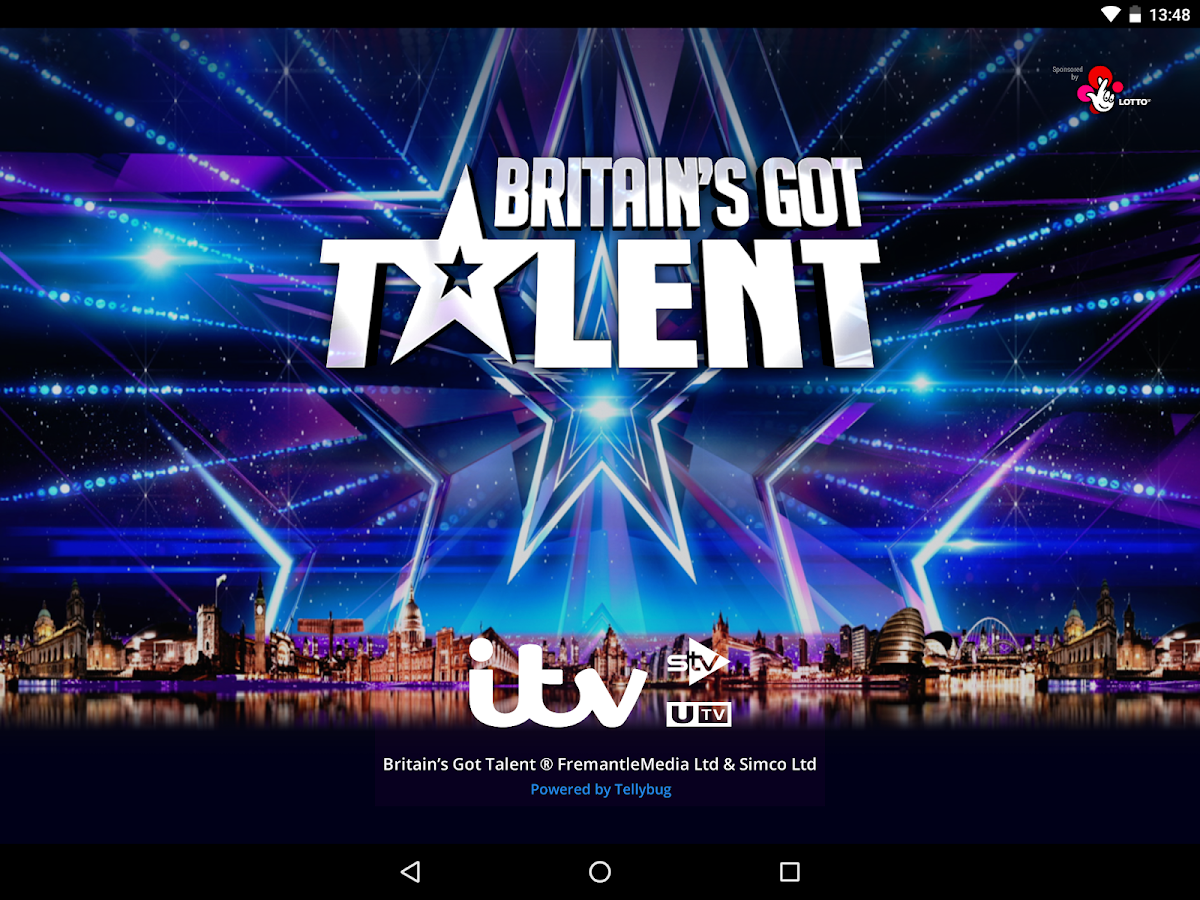The width and height of the screenshot is (1200, 900).
Task: Open the Powered by Tellybug link
Action: click(600, 790)
